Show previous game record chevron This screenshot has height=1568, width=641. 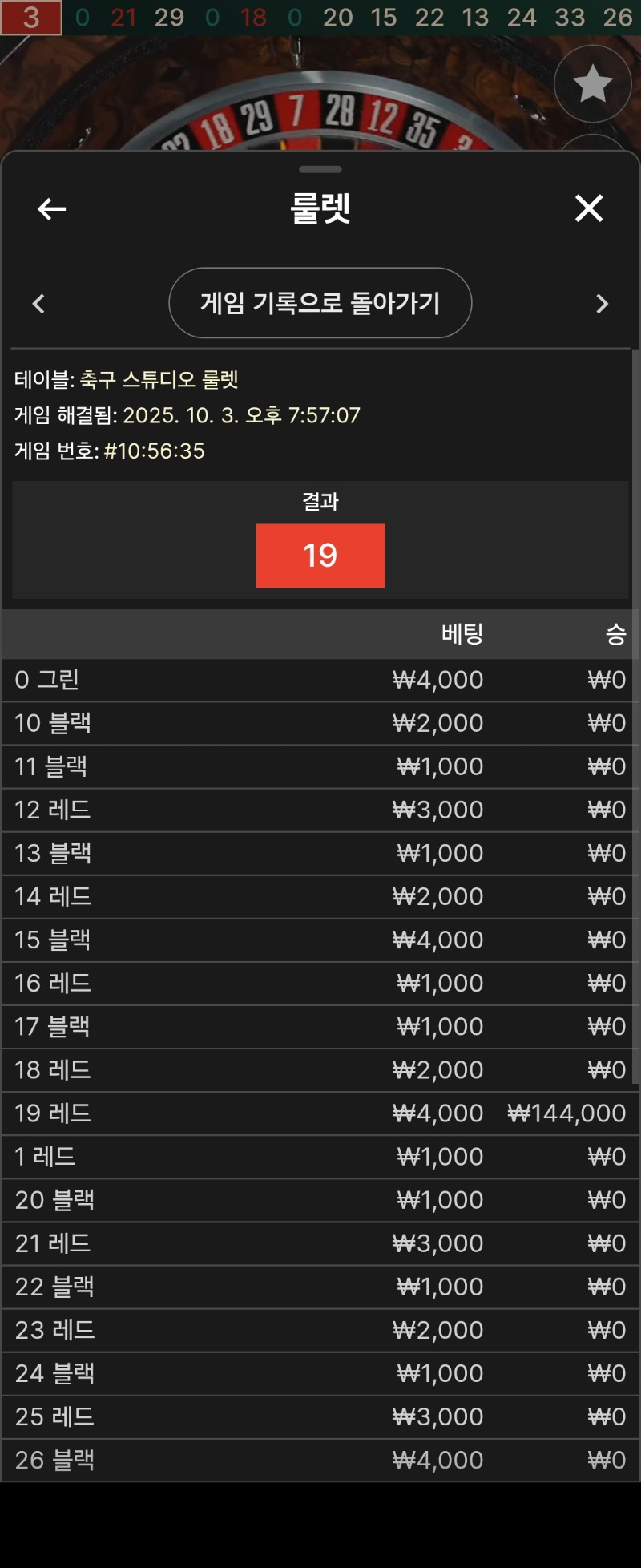point(38,304)
